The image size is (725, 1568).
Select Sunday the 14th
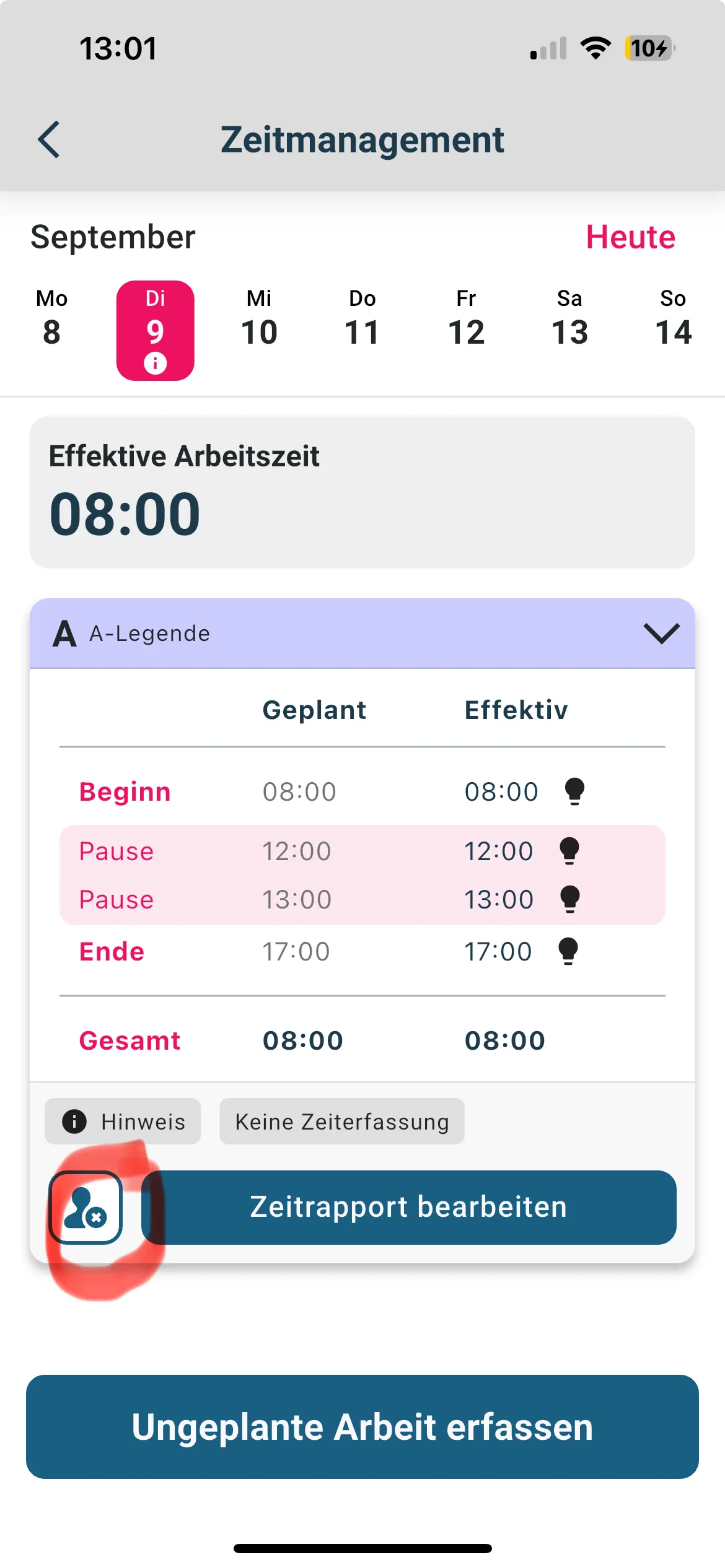[x=673, y=318]
